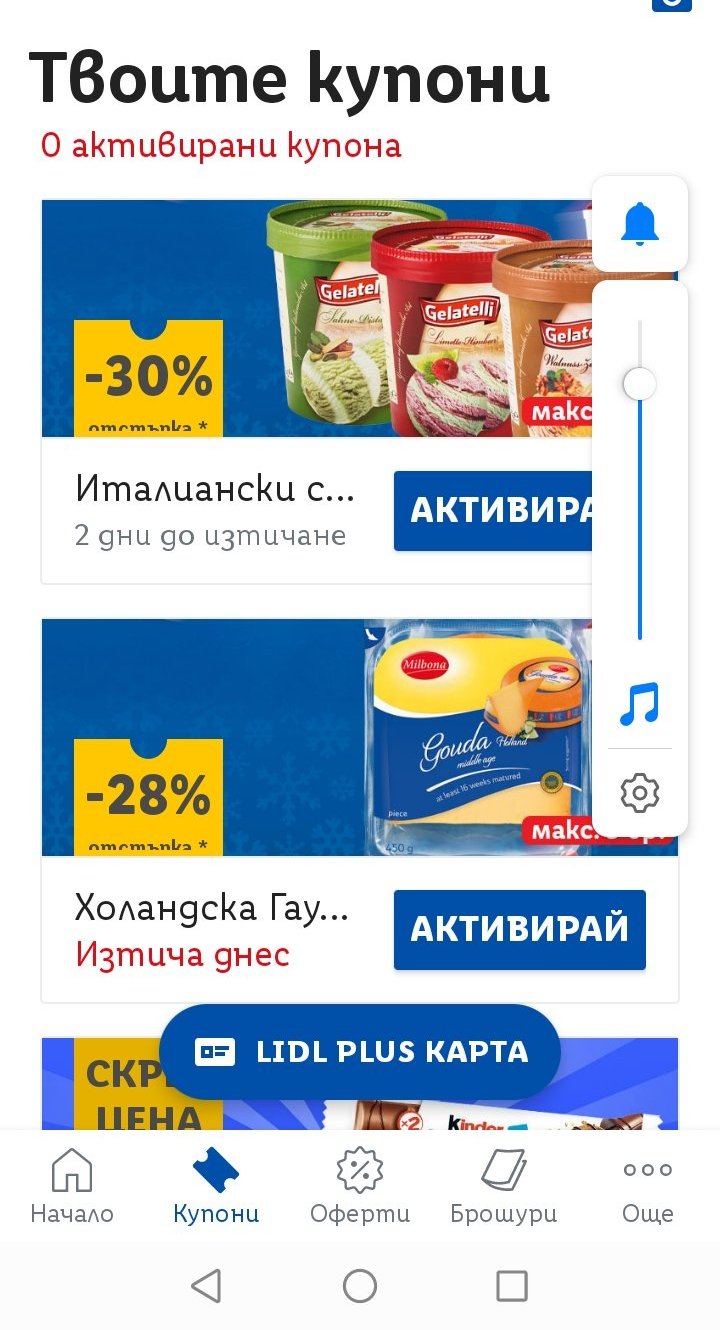Go back with the system back button
Viewport: 720px width, 1330px height.
(x=206, y=1286)
